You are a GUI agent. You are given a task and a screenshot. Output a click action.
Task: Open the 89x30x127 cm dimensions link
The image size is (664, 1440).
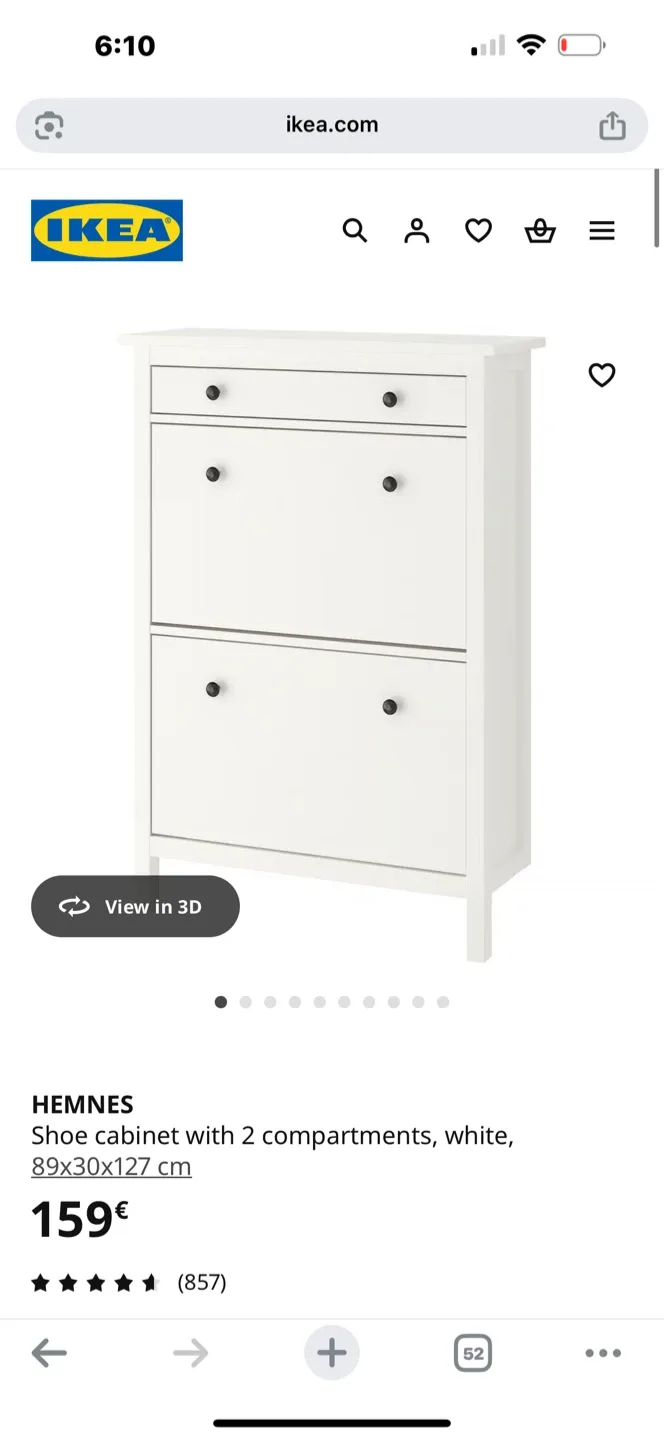pos(111,1167)
